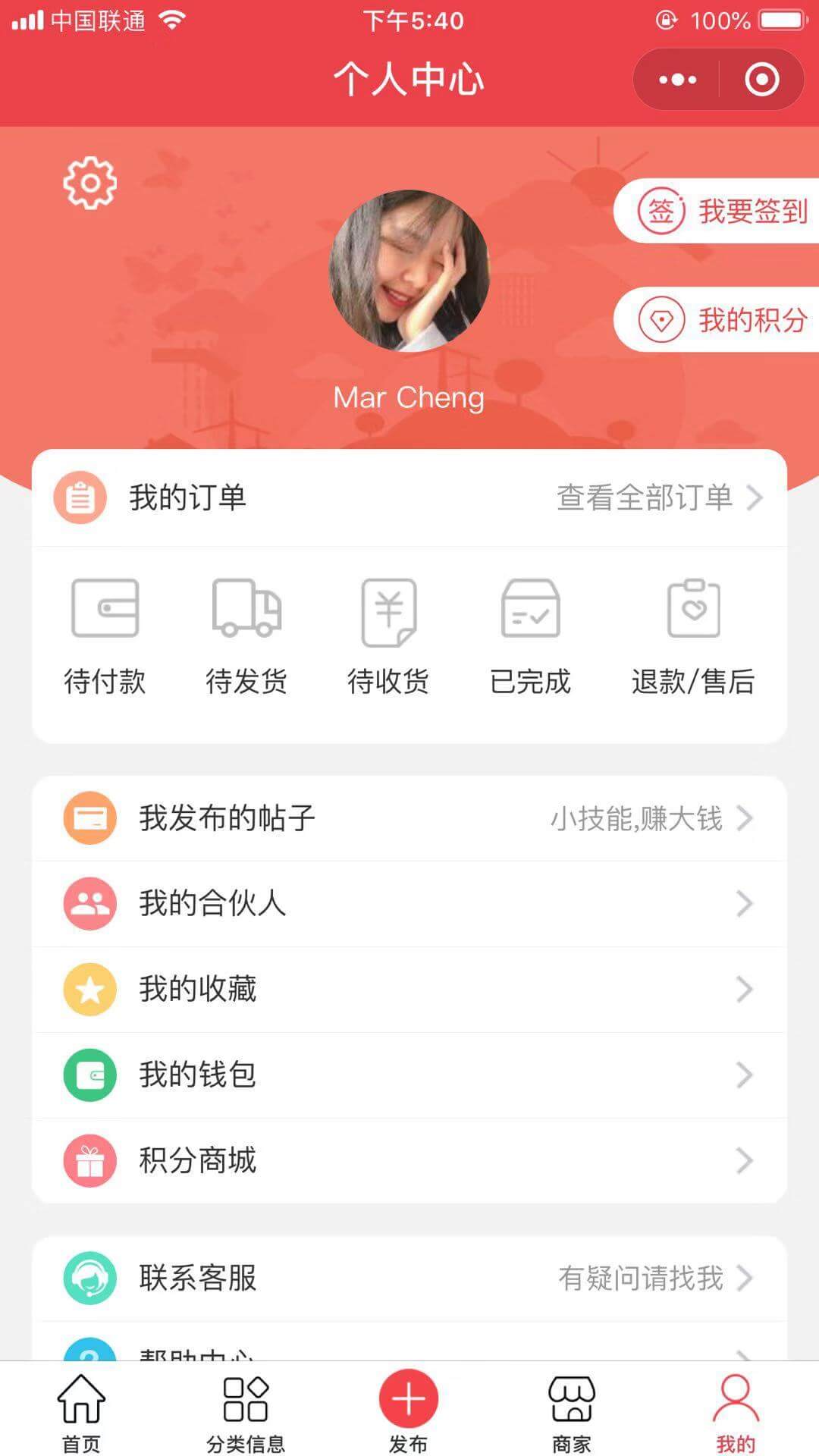Open the mini program more options menu
The height and width of the screenshot is (1456, 819).
click(x=677, y=80)
